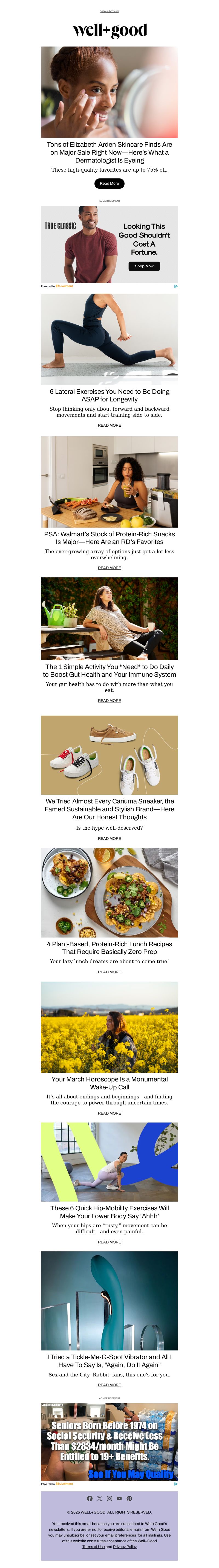This screenshot has width=219, height=1568.
Task: Tap the unsubscribe link
Action: click(74, 1535)
